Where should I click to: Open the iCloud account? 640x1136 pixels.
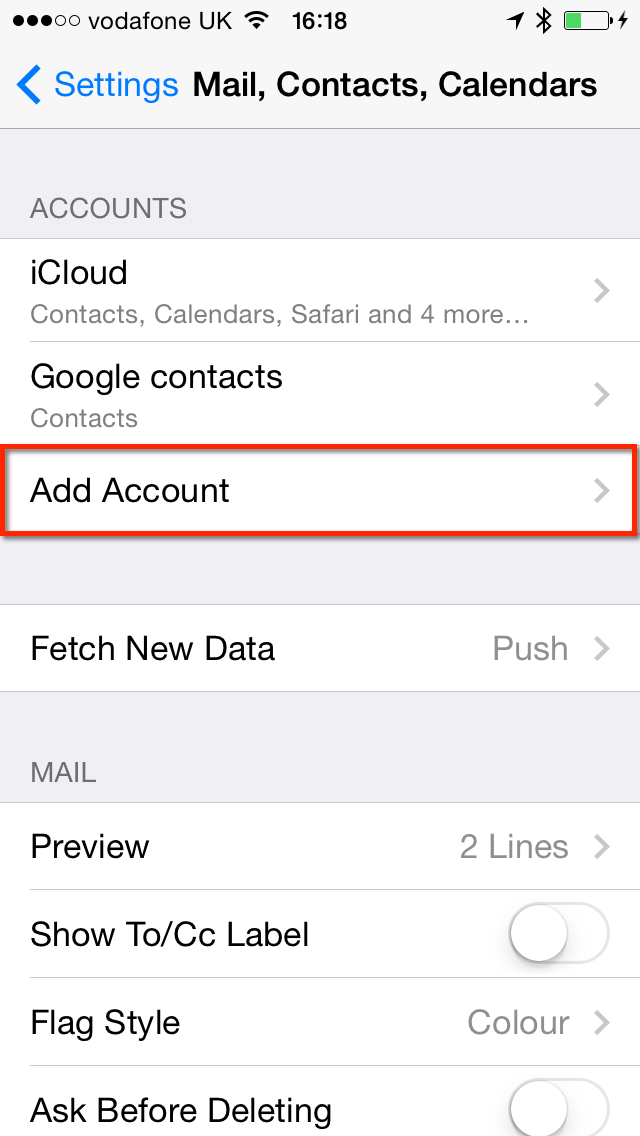tap(320, 290)
